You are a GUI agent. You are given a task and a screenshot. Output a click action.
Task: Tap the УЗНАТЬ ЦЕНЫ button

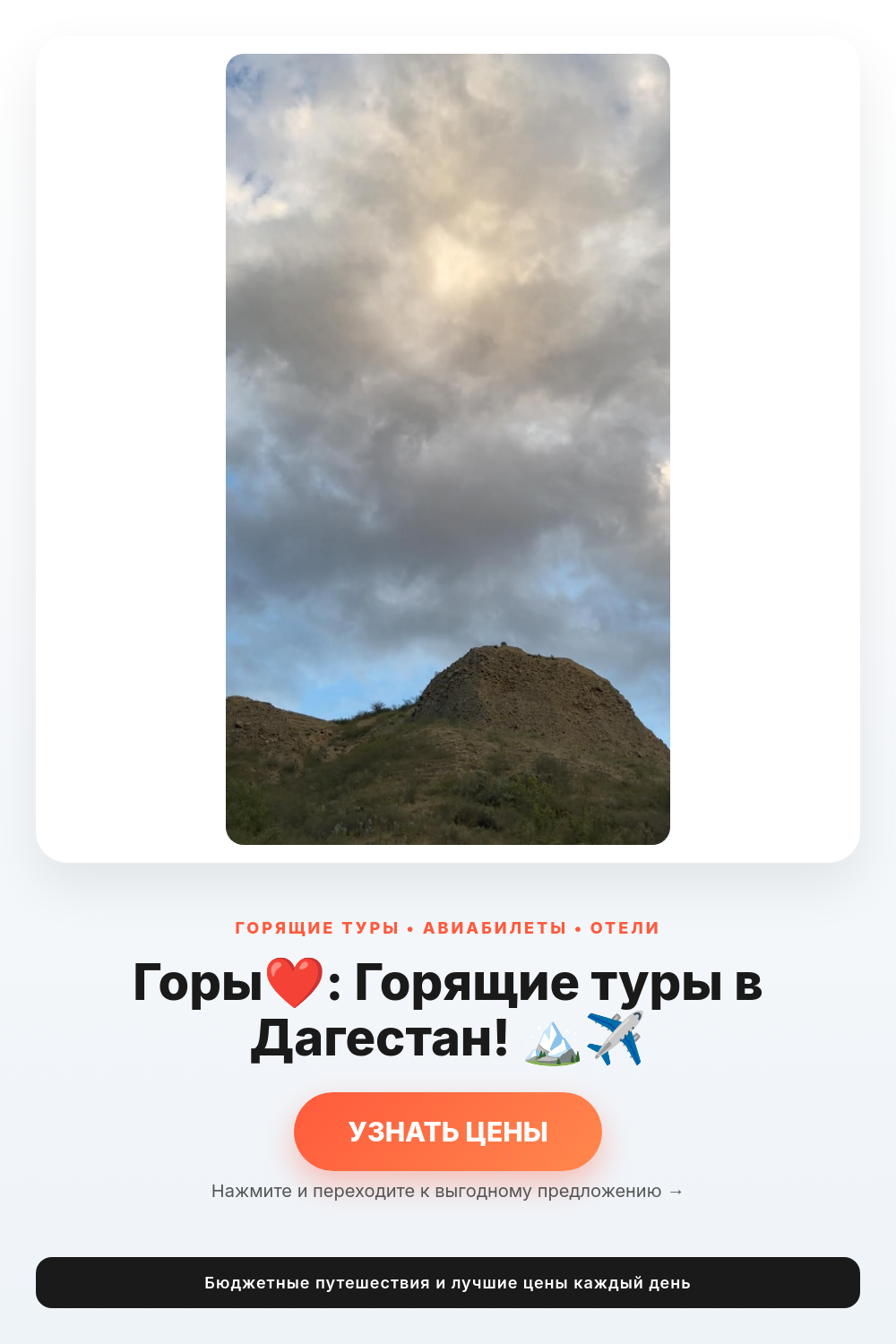point(448,1132)
